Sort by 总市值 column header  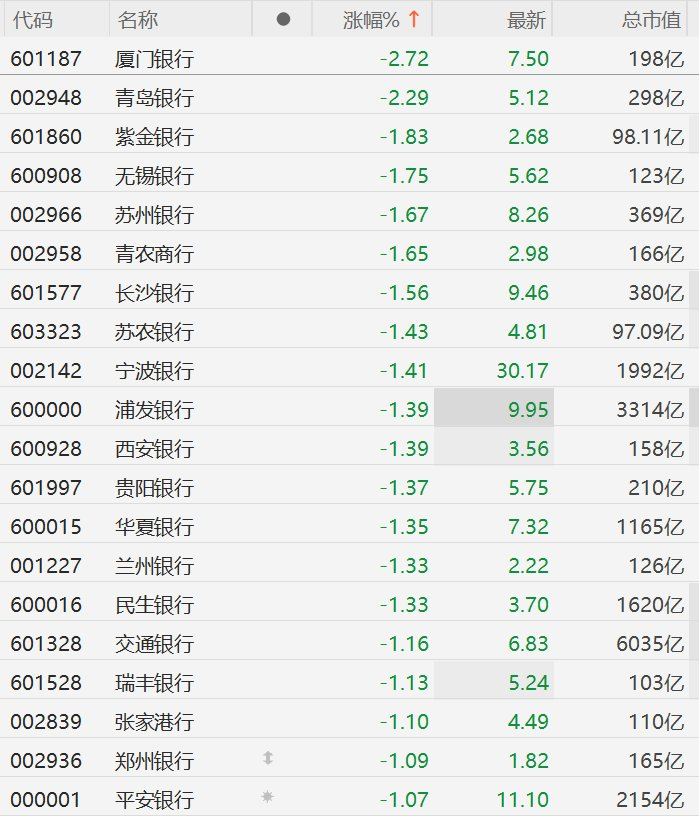[x=652, y=19]
